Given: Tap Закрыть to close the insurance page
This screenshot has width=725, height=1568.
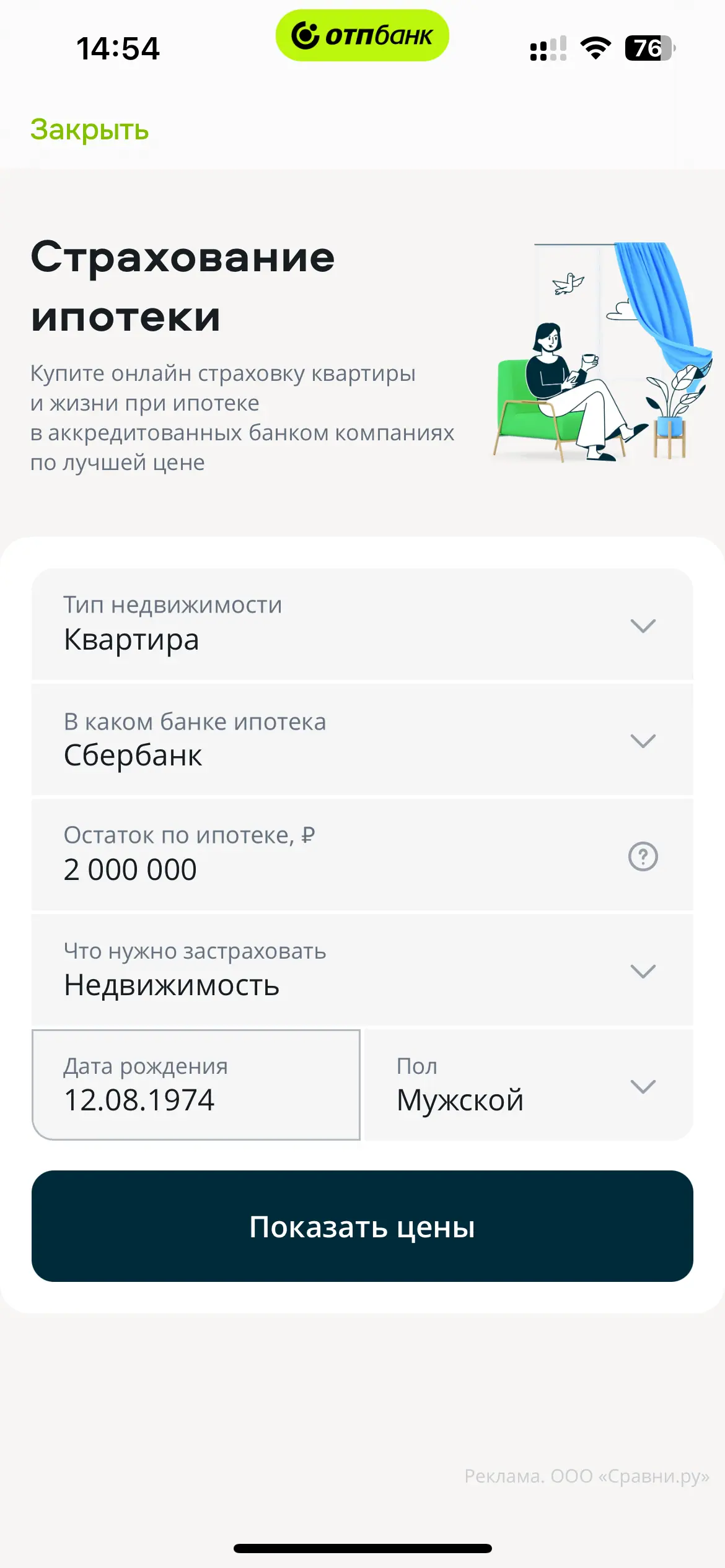Looking at the screenshot, I should click(89, 130).
